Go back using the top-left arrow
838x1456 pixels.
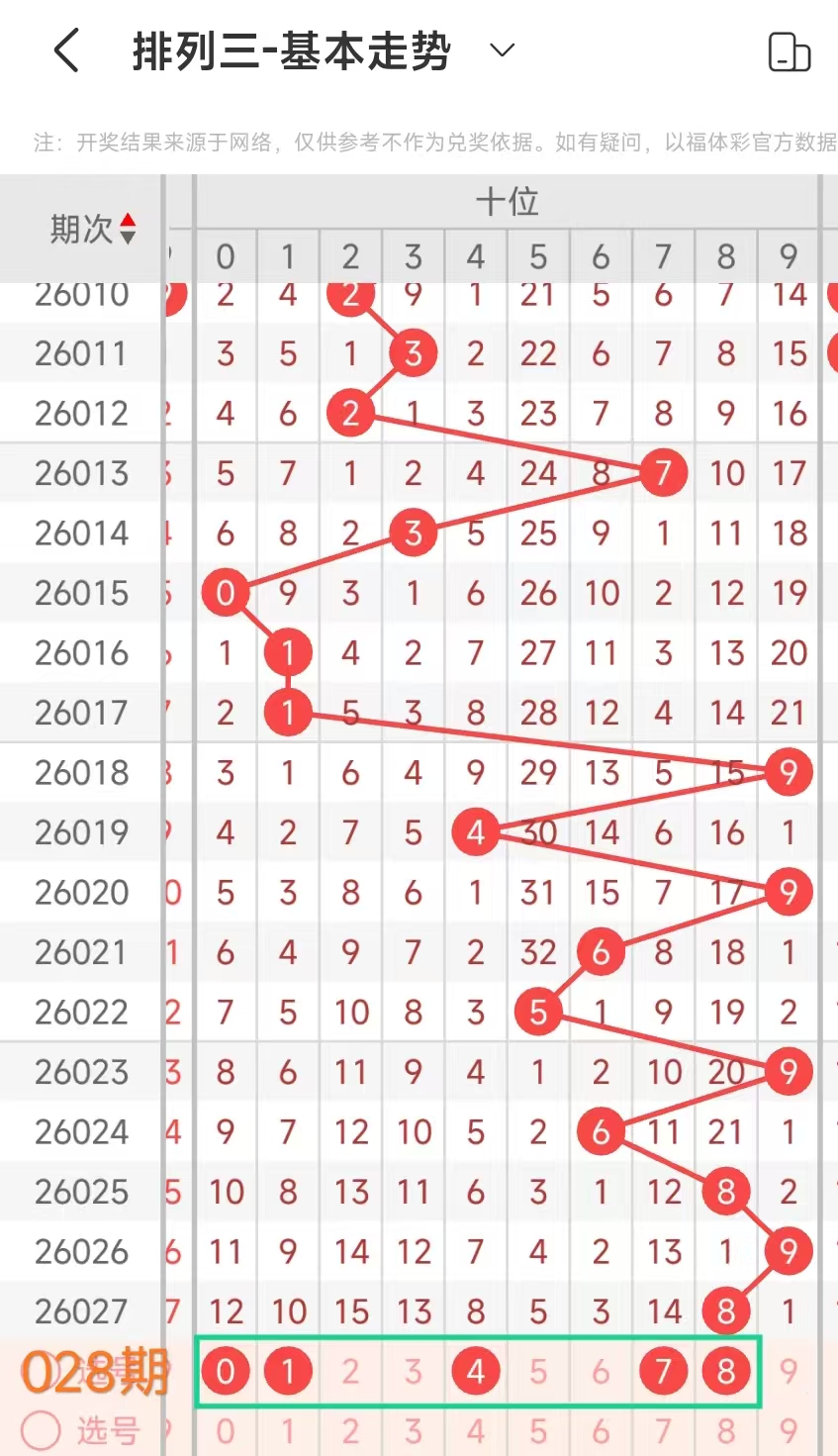(x=66, y=50)
